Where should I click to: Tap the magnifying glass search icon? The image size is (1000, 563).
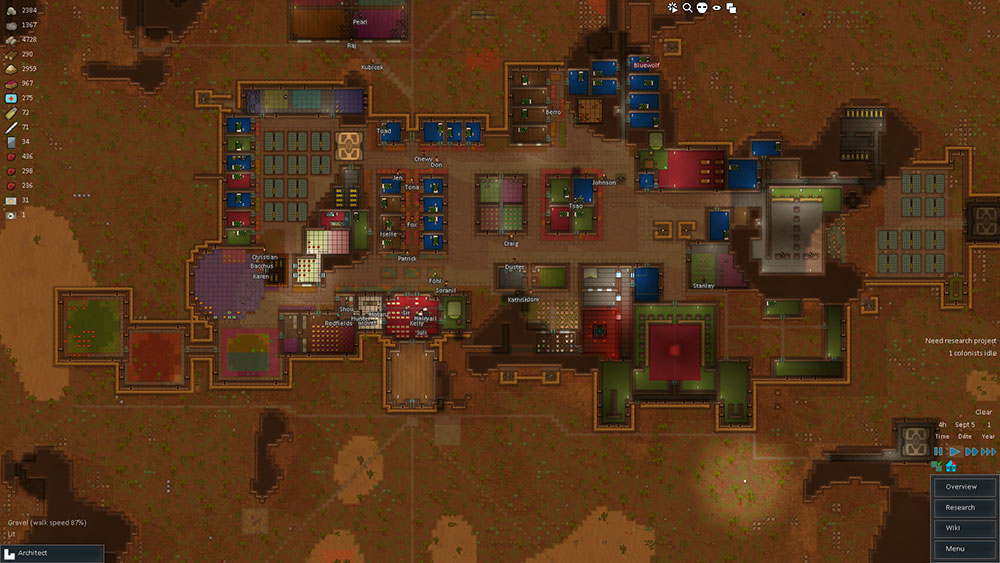click(688, 7)
